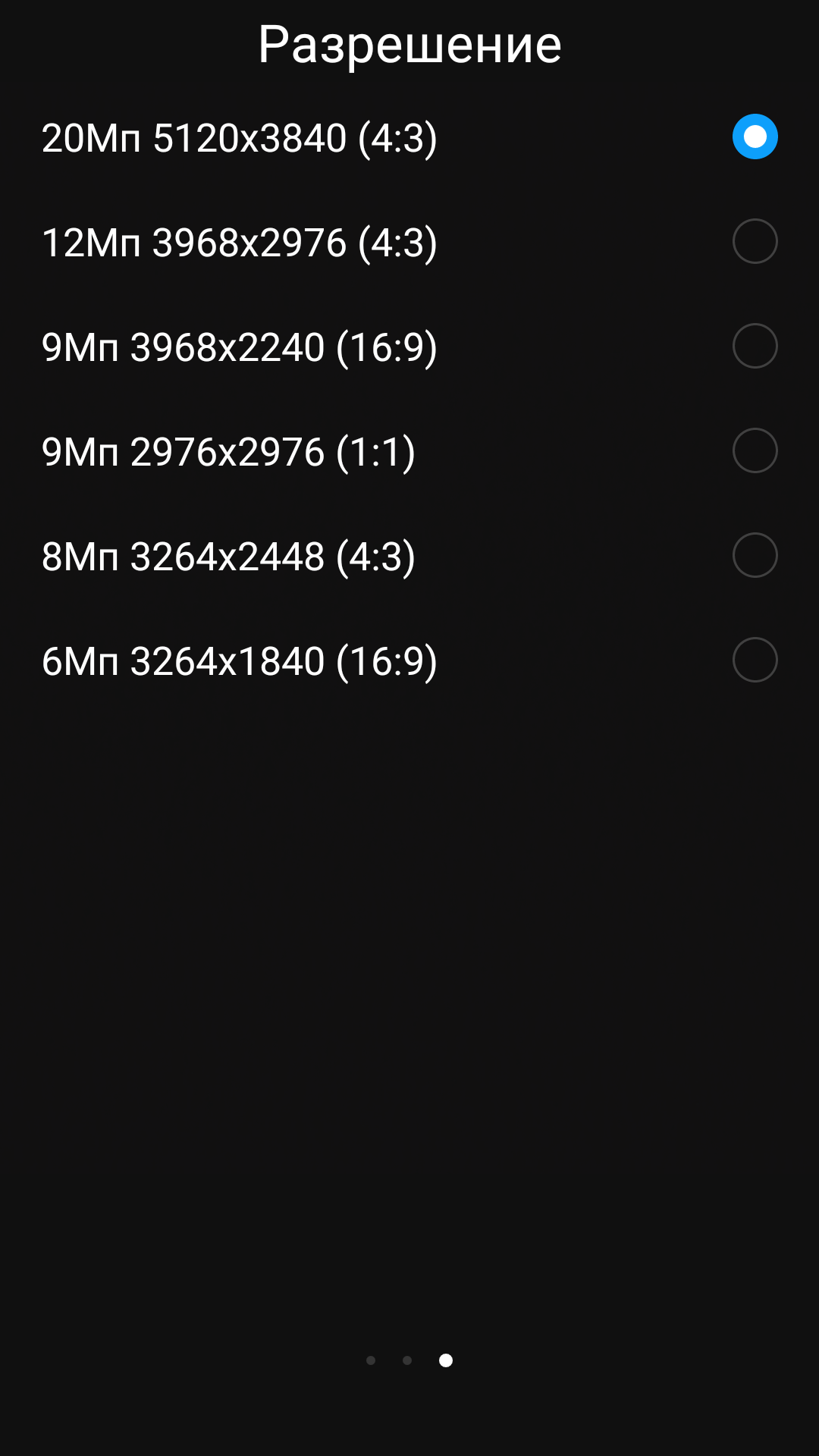The image size is (819, 1456).
Task: Switch to 8Мп 3264x2448 (4:3) resolution
Action: pos(755,556)
